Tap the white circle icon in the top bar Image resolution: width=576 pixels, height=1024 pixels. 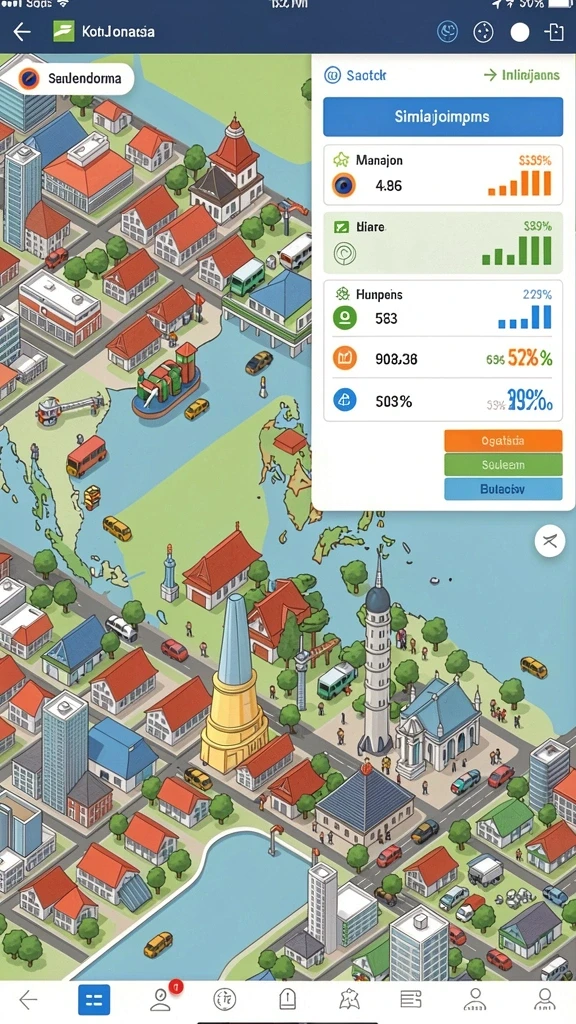pyautogui.click(x=519, y=32)
